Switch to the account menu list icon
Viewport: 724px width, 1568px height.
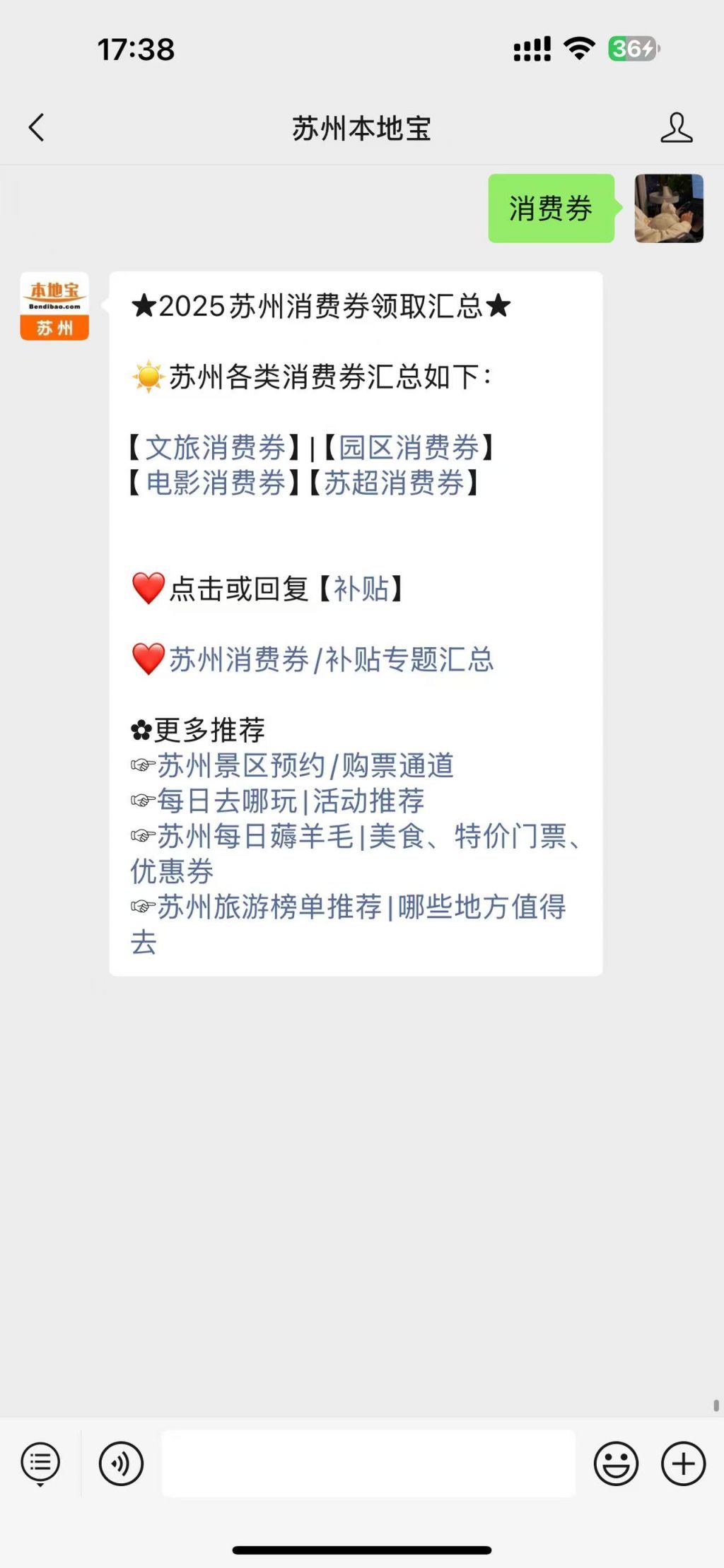click(40, 1463)
